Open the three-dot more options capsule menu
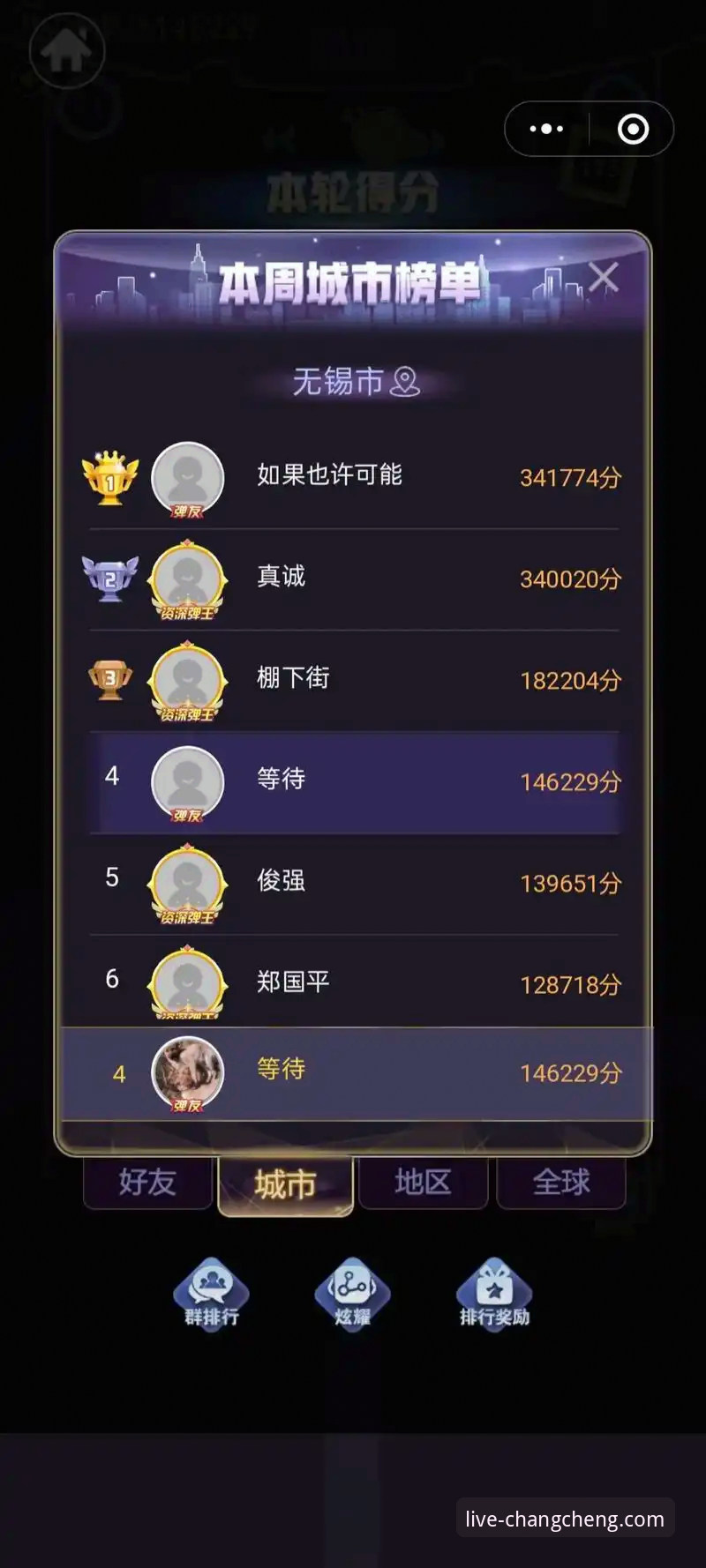The width and height of the screenshot is (706, 1568). tap(547, 129)
